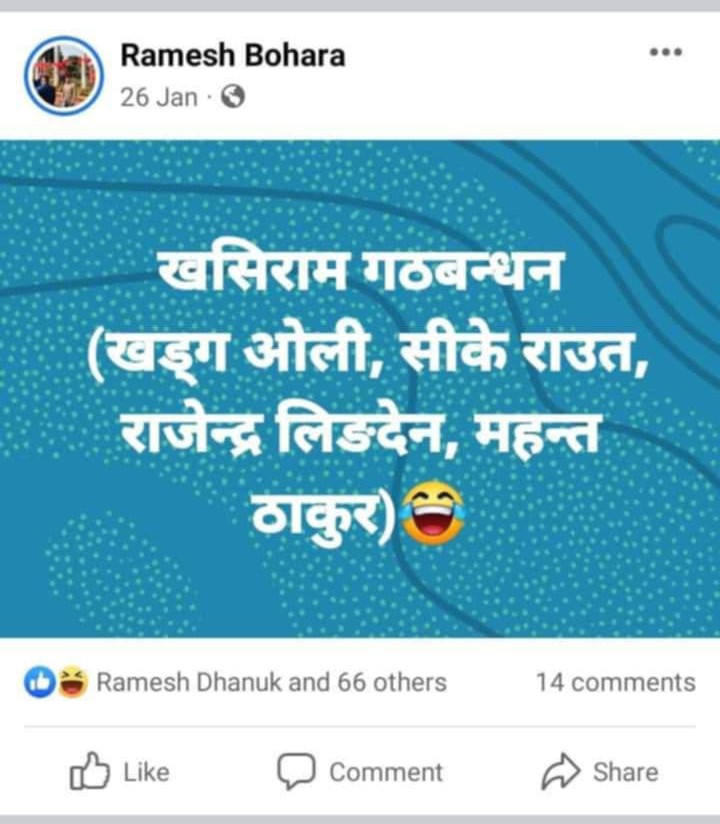Open Ramesh Bohara's profile picture
This screenshot has width=720, height=824.
click(63, 75)
